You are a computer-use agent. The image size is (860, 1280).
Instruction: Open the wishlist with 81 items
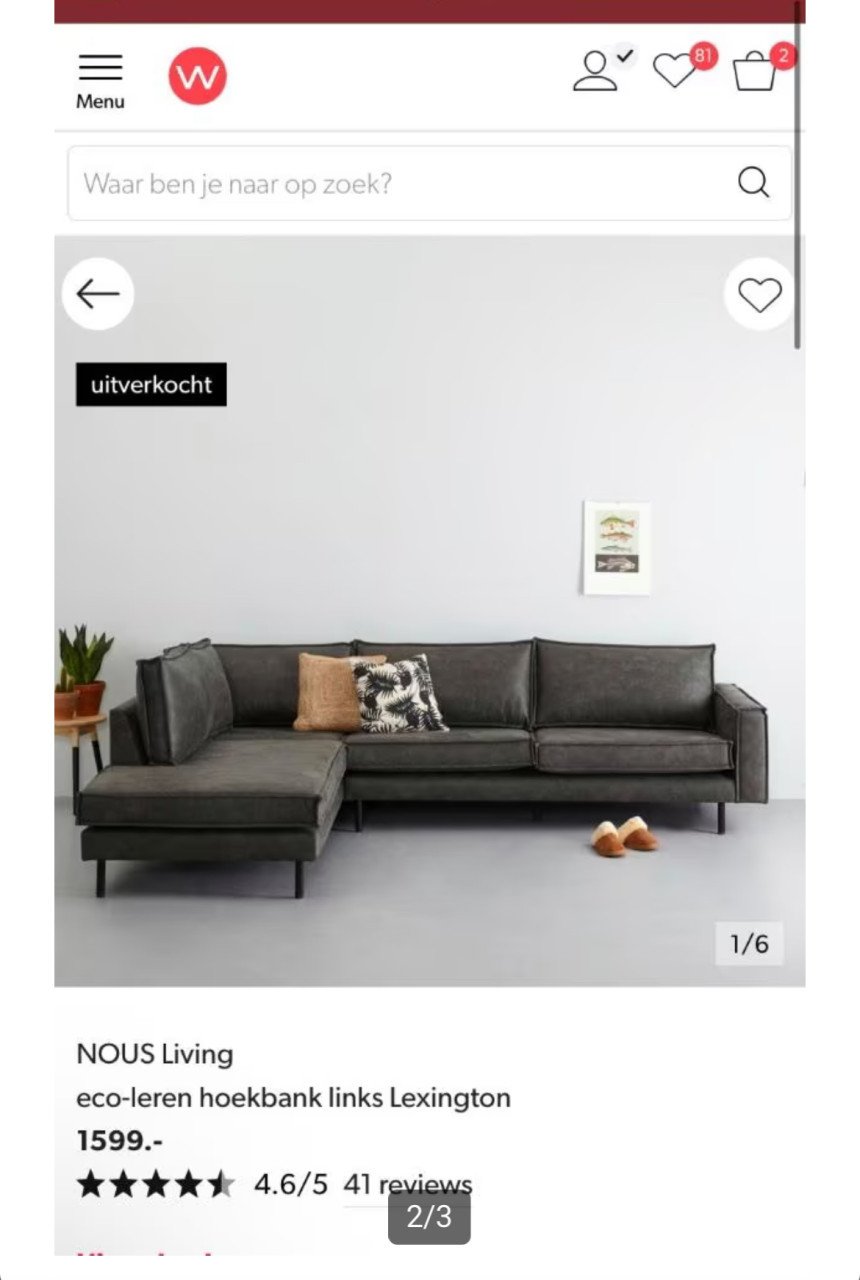click(675, 71)
